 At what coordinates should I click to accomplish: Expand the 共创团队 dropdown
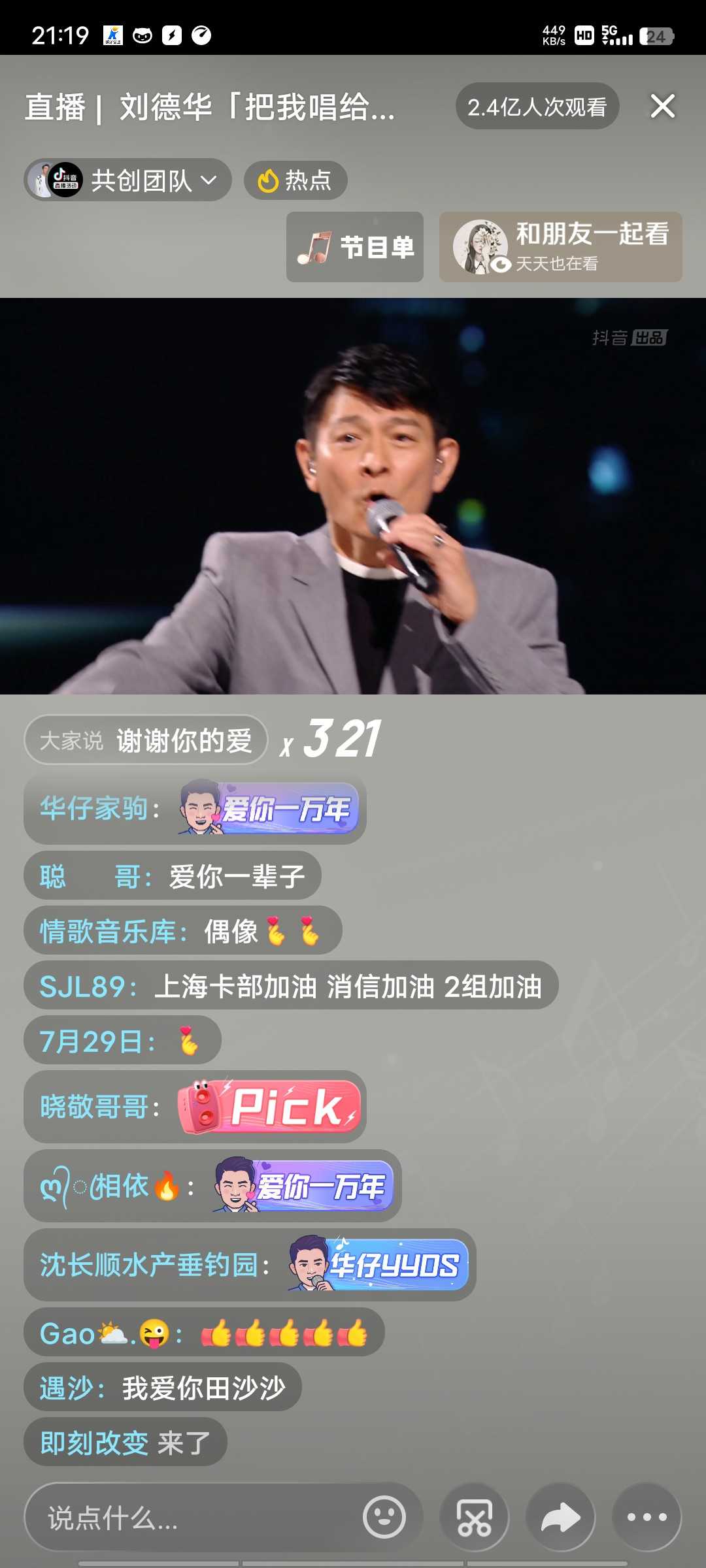point(128,180)
